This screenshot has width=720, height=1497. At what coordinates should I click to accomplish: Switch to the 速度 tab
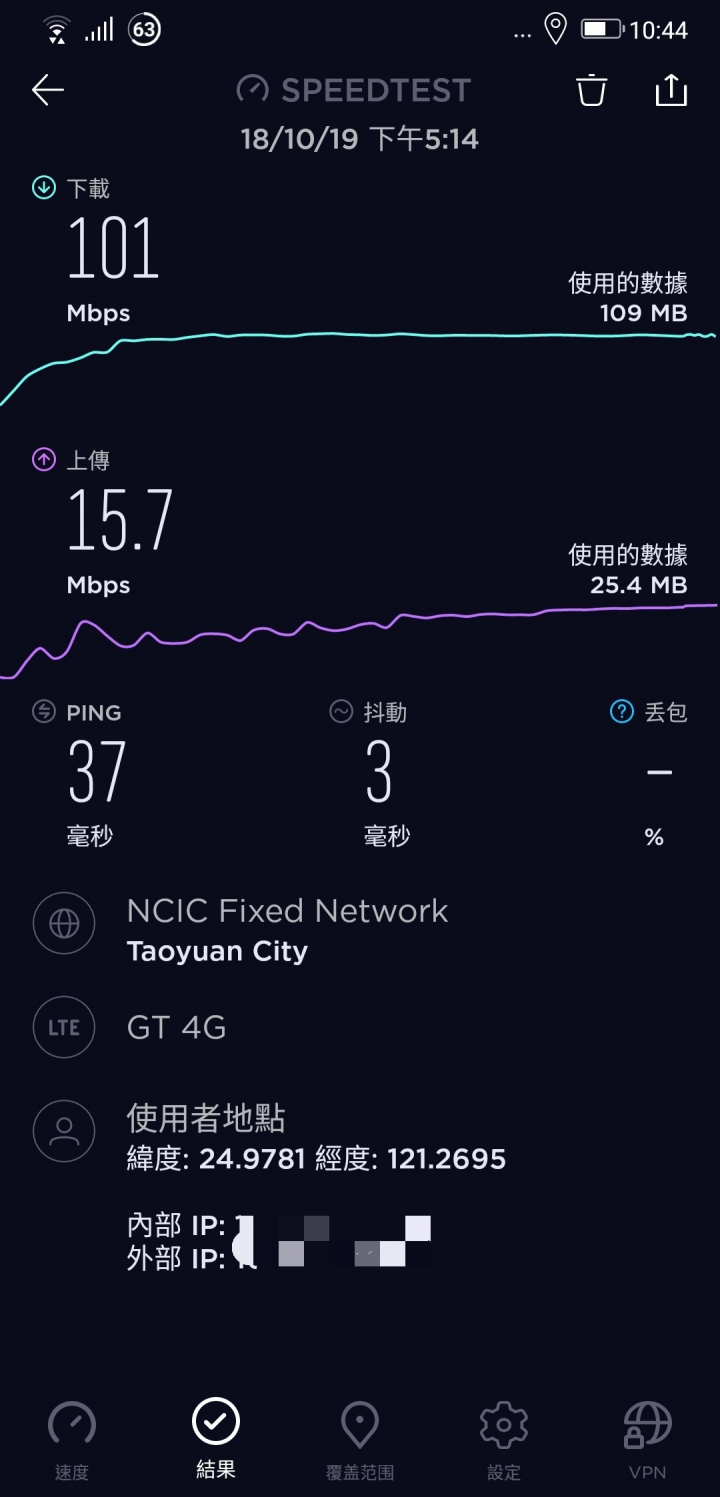tap(72, 1440)
